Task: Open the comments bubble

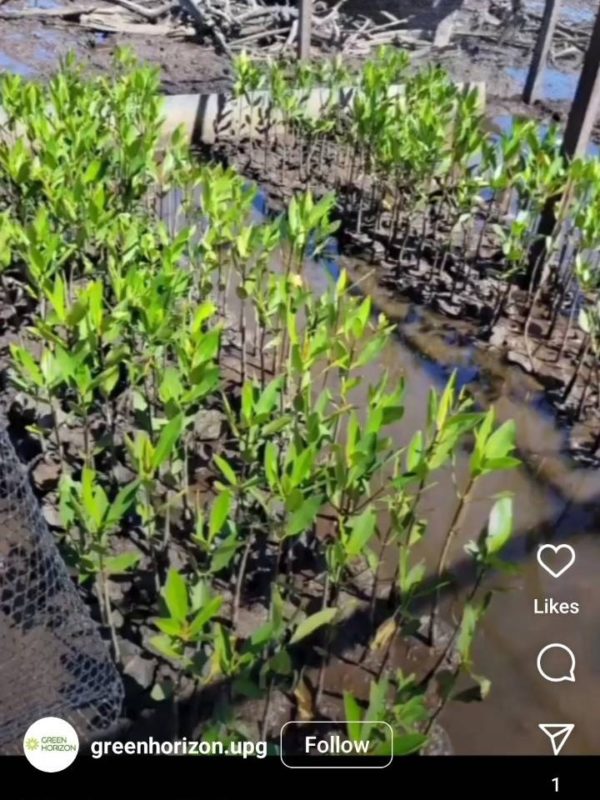Action: [556, 662]
